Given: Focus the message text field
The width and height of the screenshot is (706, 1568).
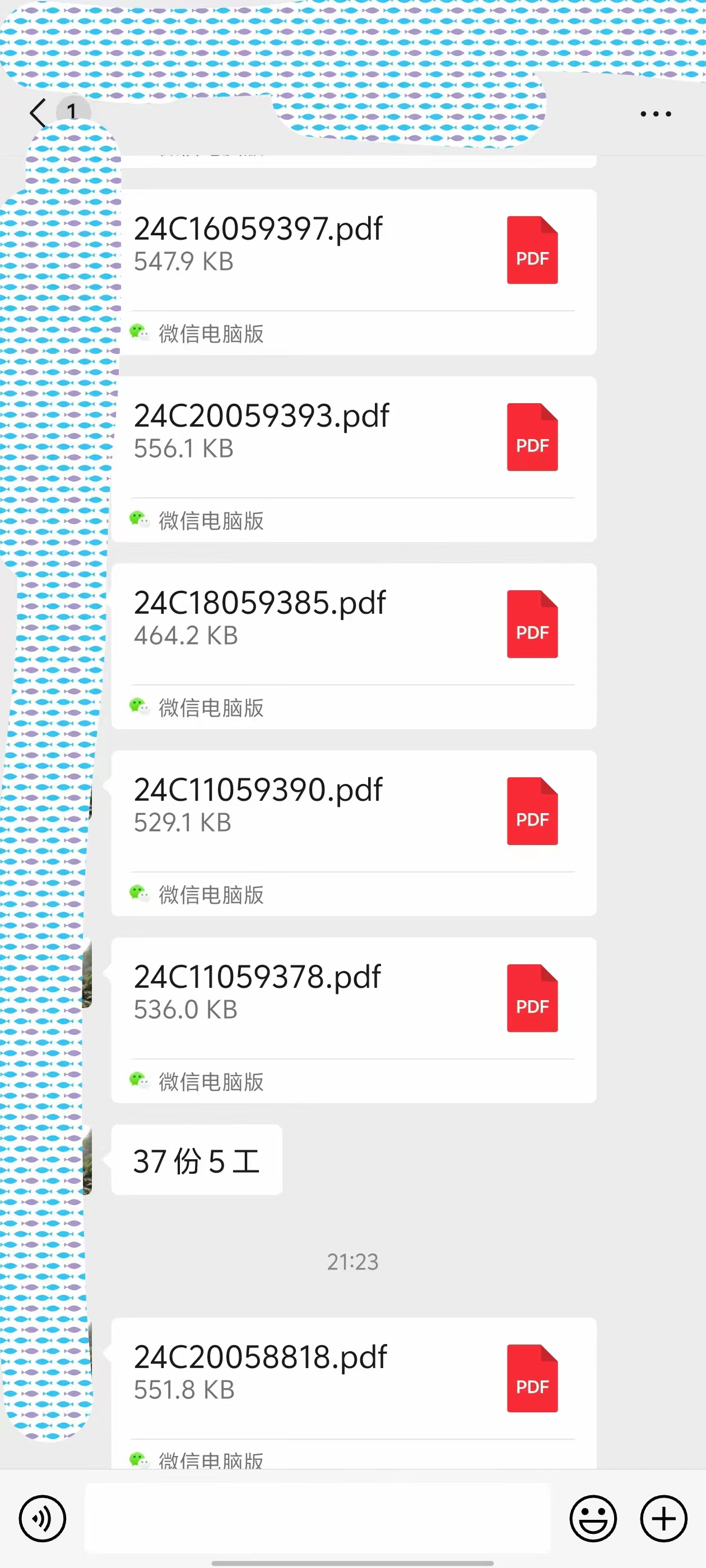Looking at the screenshot, I should pyautogui.click(x=317, y=1518).
